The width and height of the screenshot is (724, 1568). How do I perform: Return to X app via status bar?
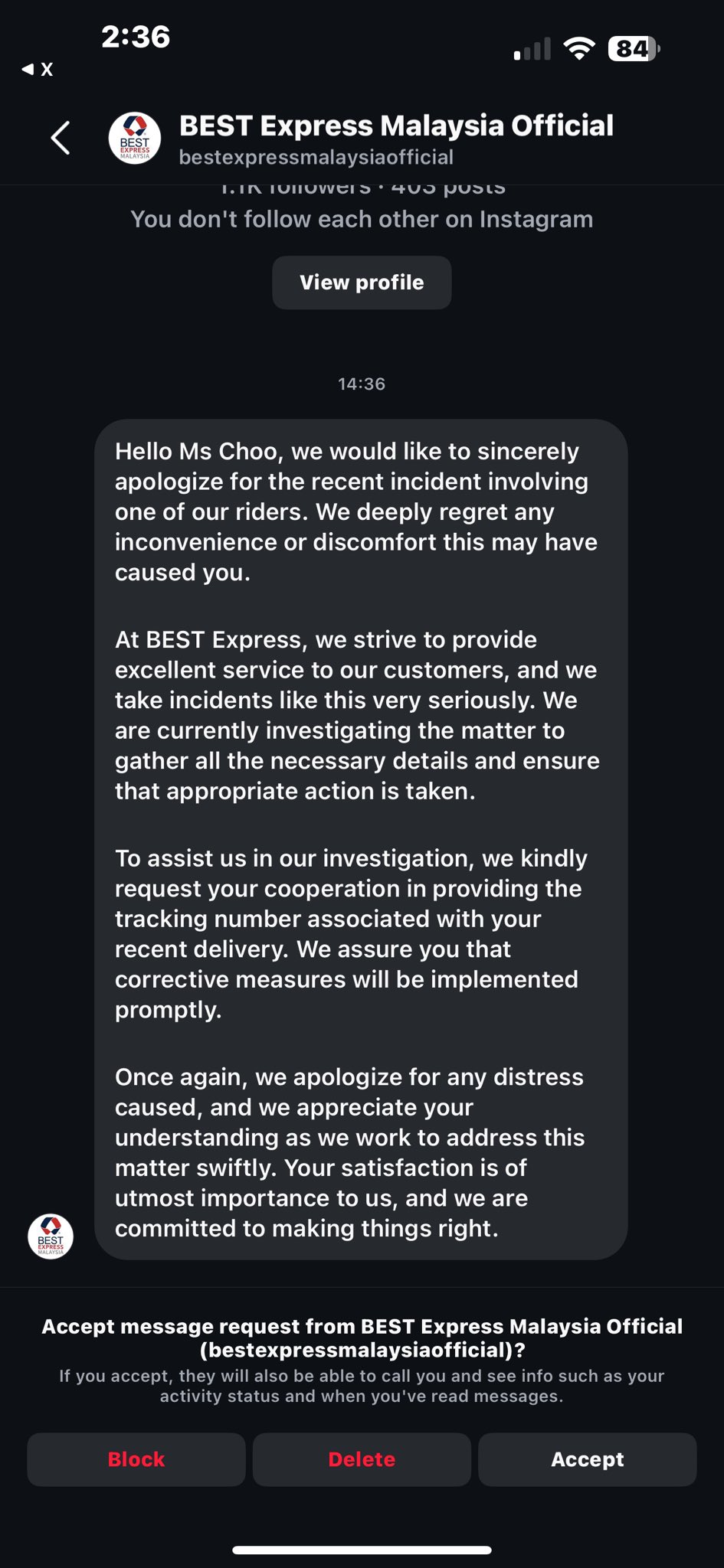pos(38,70)
